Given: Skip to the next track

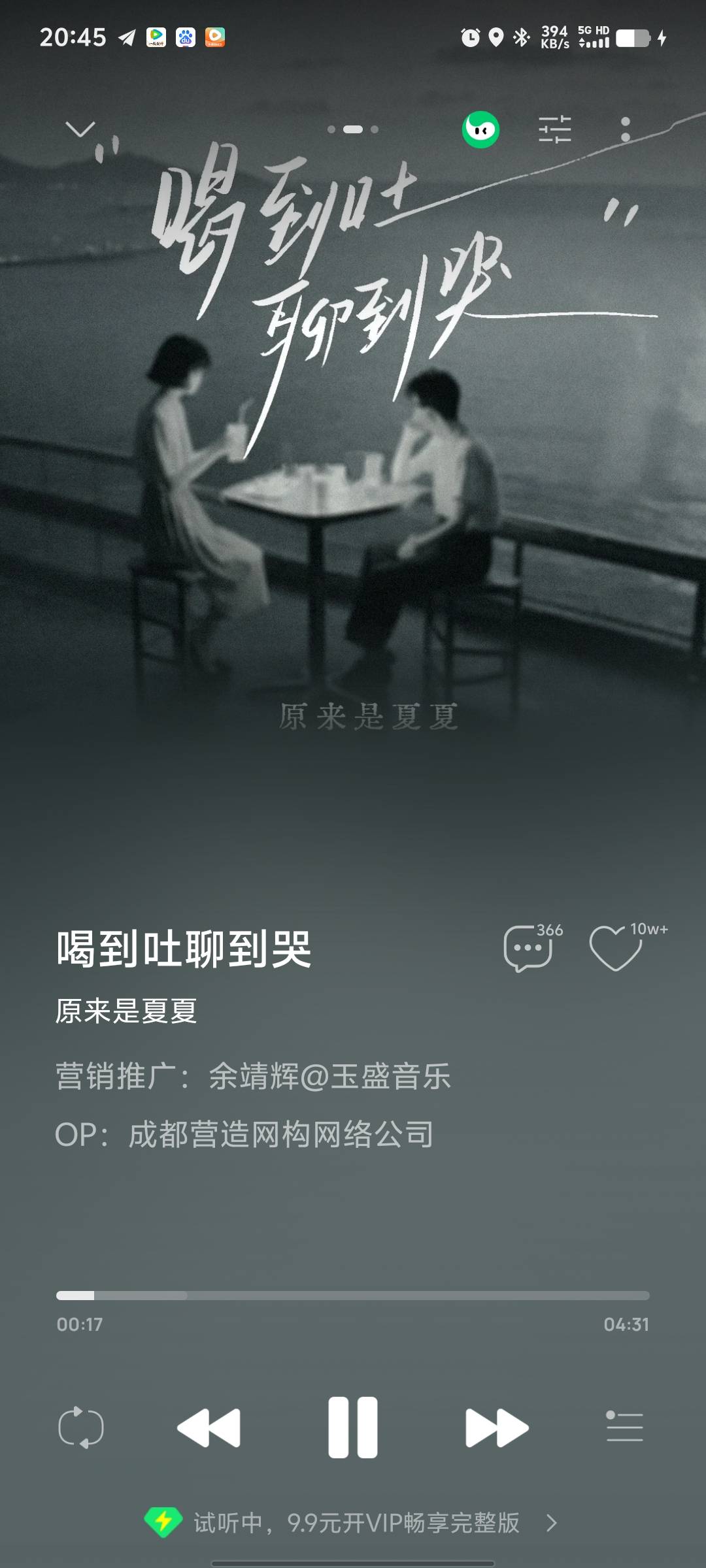Looking at the screenshot, I should (x=497, y=1428).
